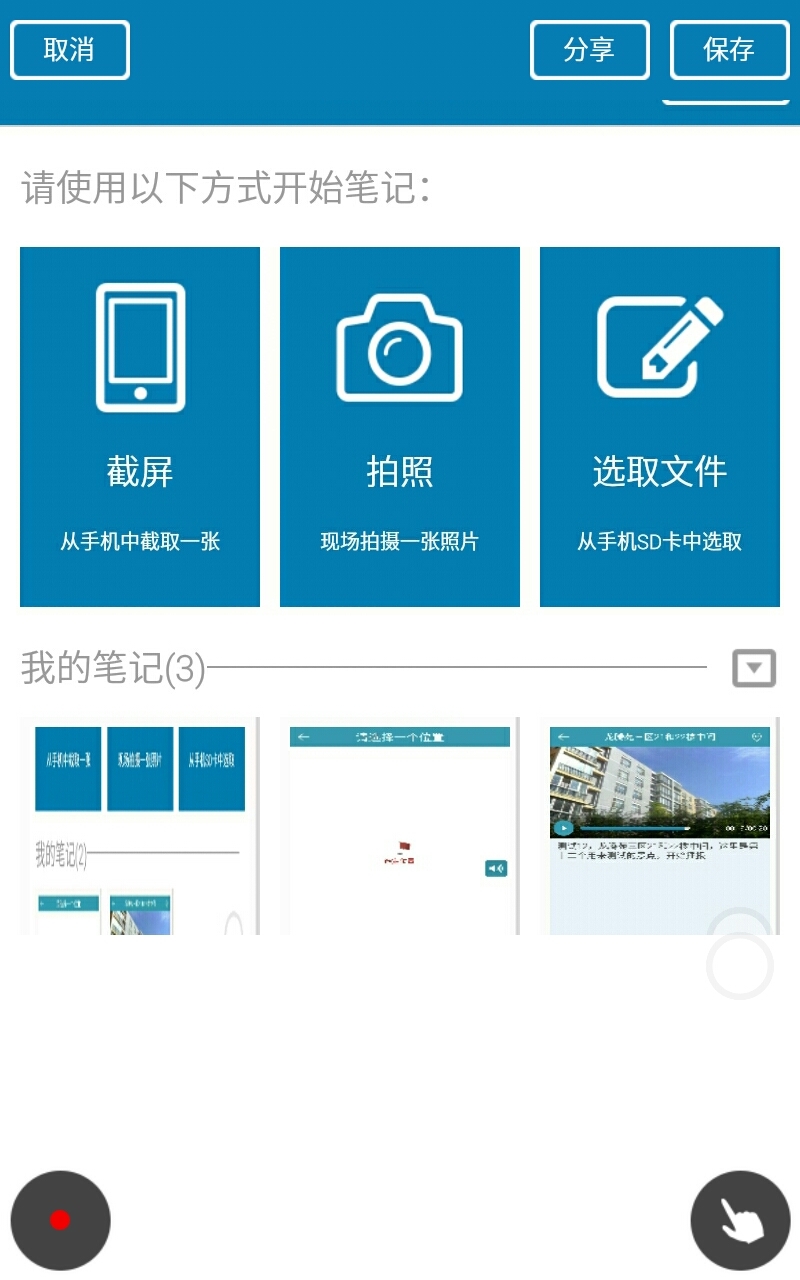Start a note from 截屏 screenshot
The width and height of the screenshot is (800, 1280).
pos(140,427)
